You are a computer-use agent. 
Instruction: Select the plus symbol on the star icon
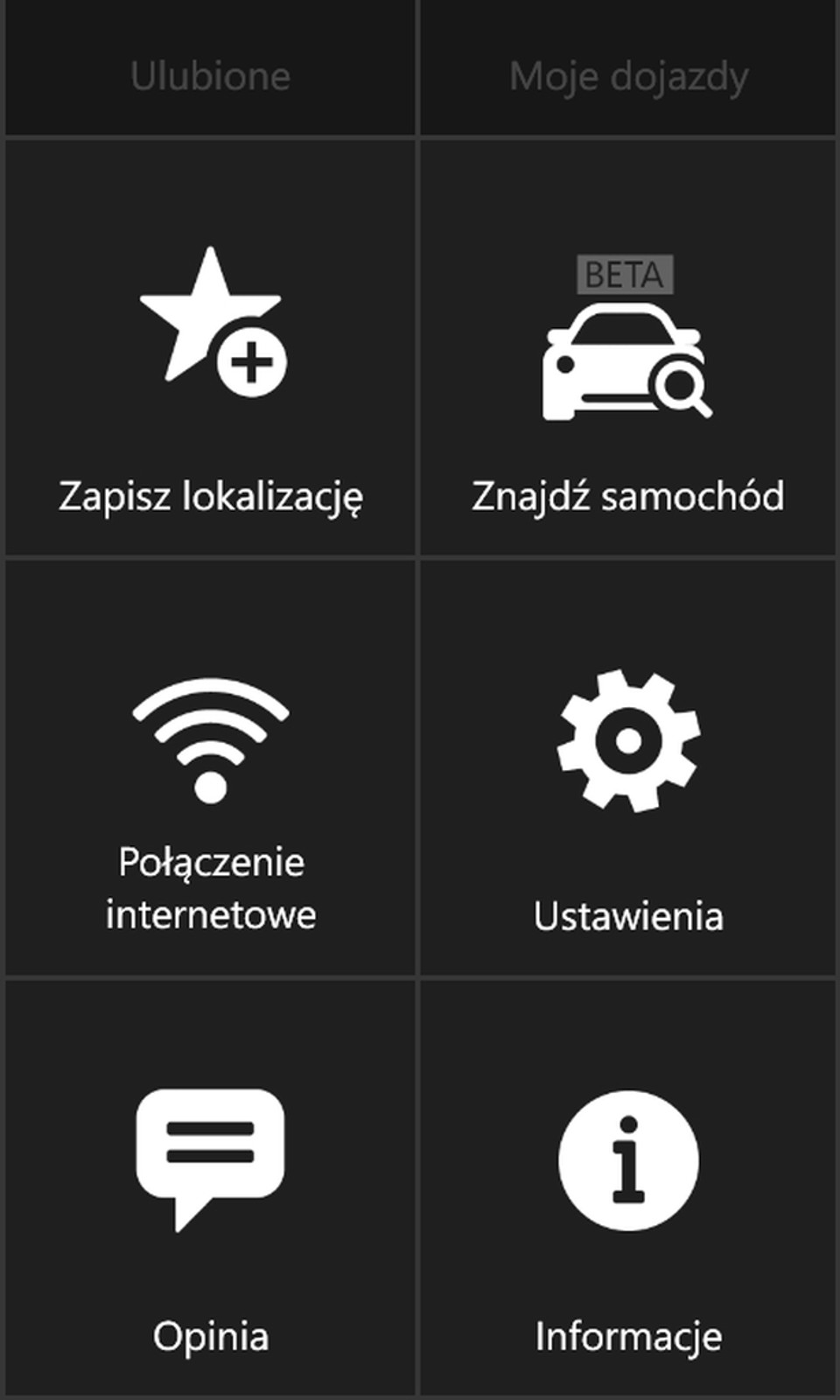click(x=252, y=364)
